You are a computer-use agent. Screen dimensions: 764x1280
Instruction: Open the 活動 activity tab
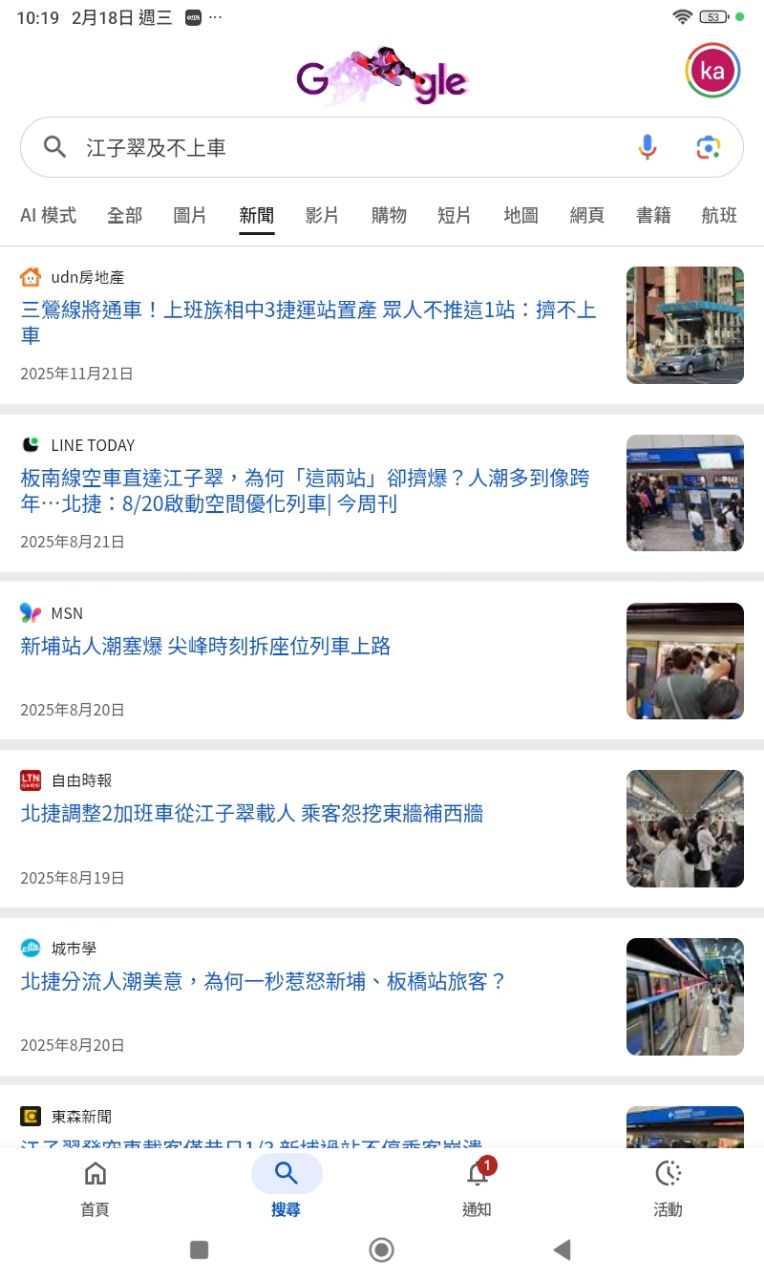click(x=668, y=1187)
